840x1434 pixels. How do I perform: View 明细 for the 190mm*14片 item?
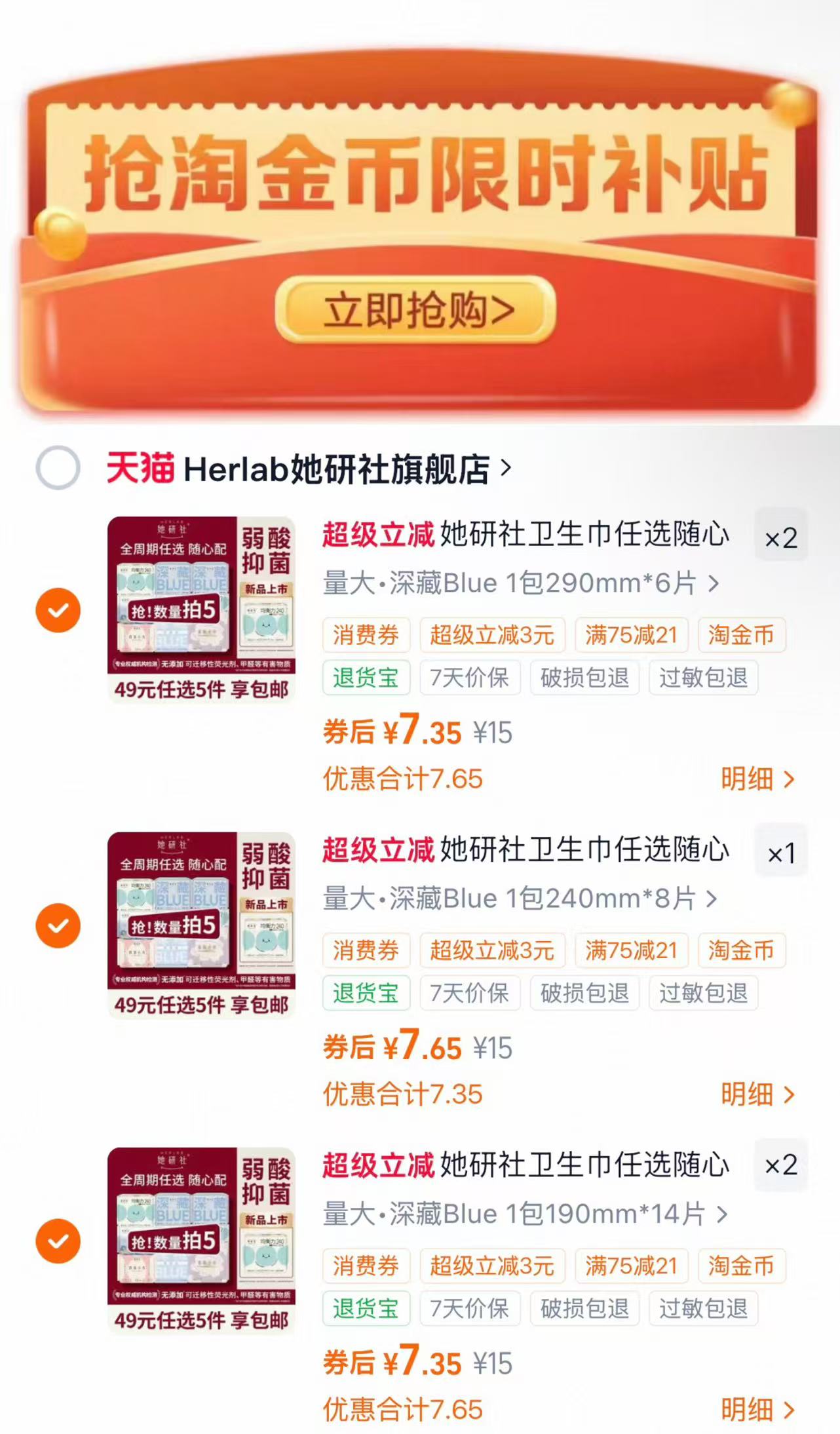[x=757, y=1409]
